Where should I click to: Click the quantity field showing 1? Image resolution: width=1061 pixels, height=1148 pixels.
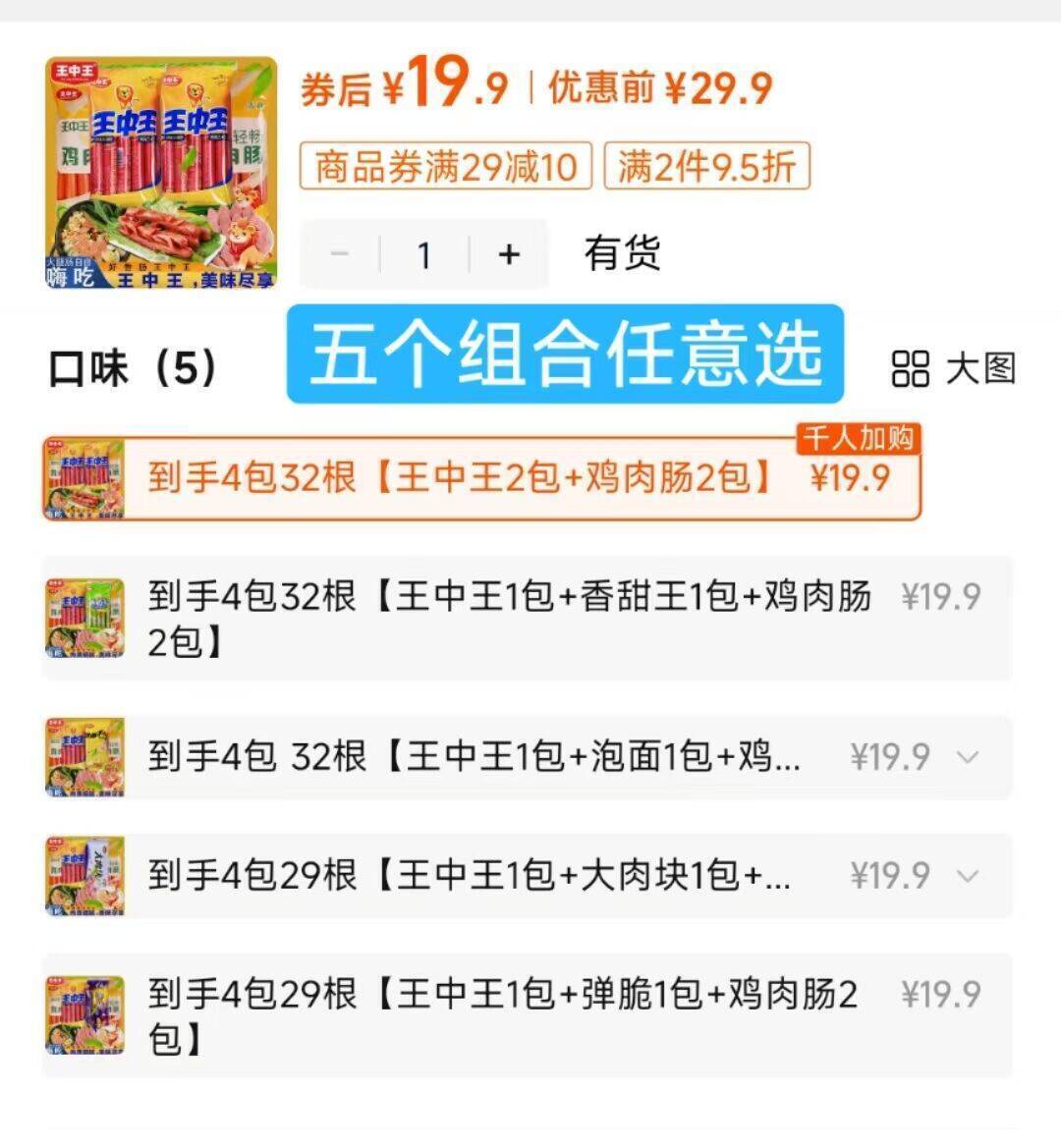point(423,253)
